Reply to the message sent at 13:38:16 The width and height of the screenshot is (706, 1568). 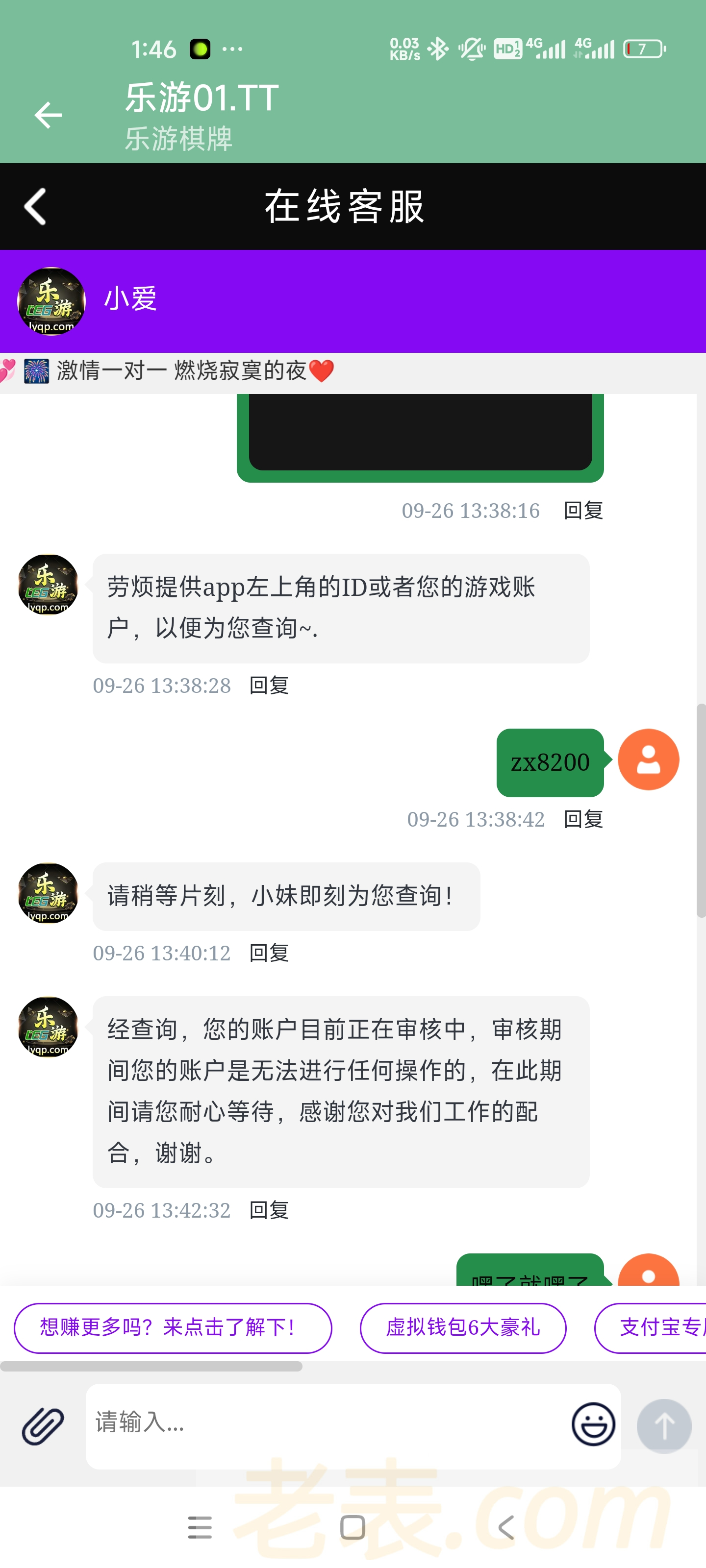(583, 511)
